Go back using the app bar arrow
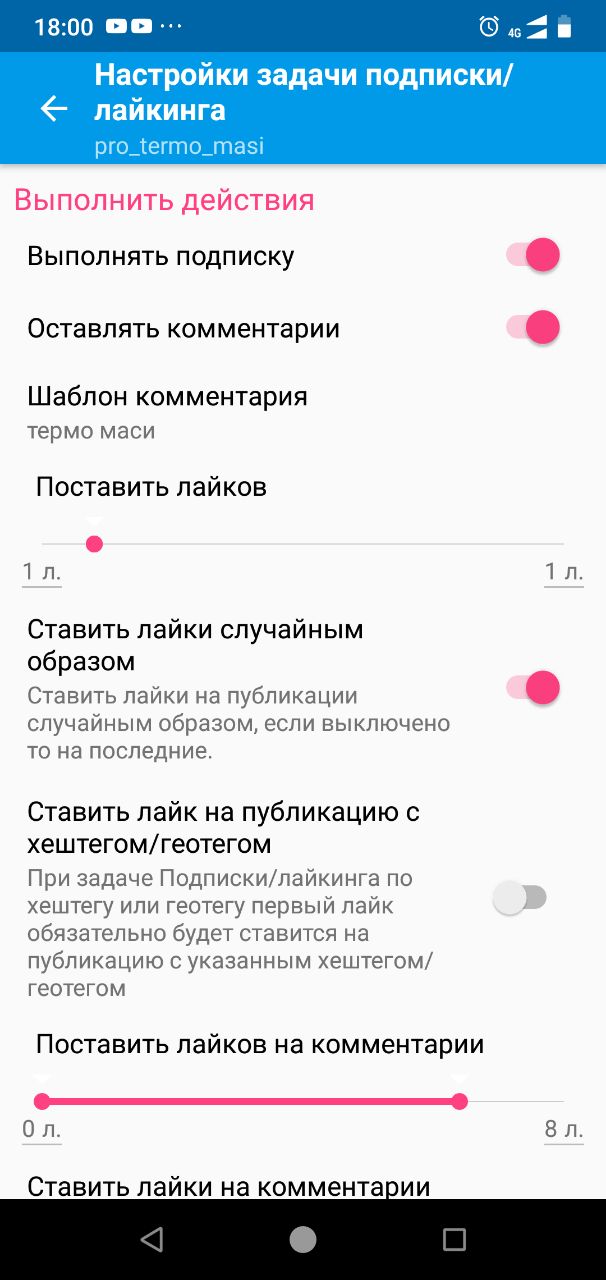The width and height of the screenshot is (606, 1280). click(x=53, y=109)
